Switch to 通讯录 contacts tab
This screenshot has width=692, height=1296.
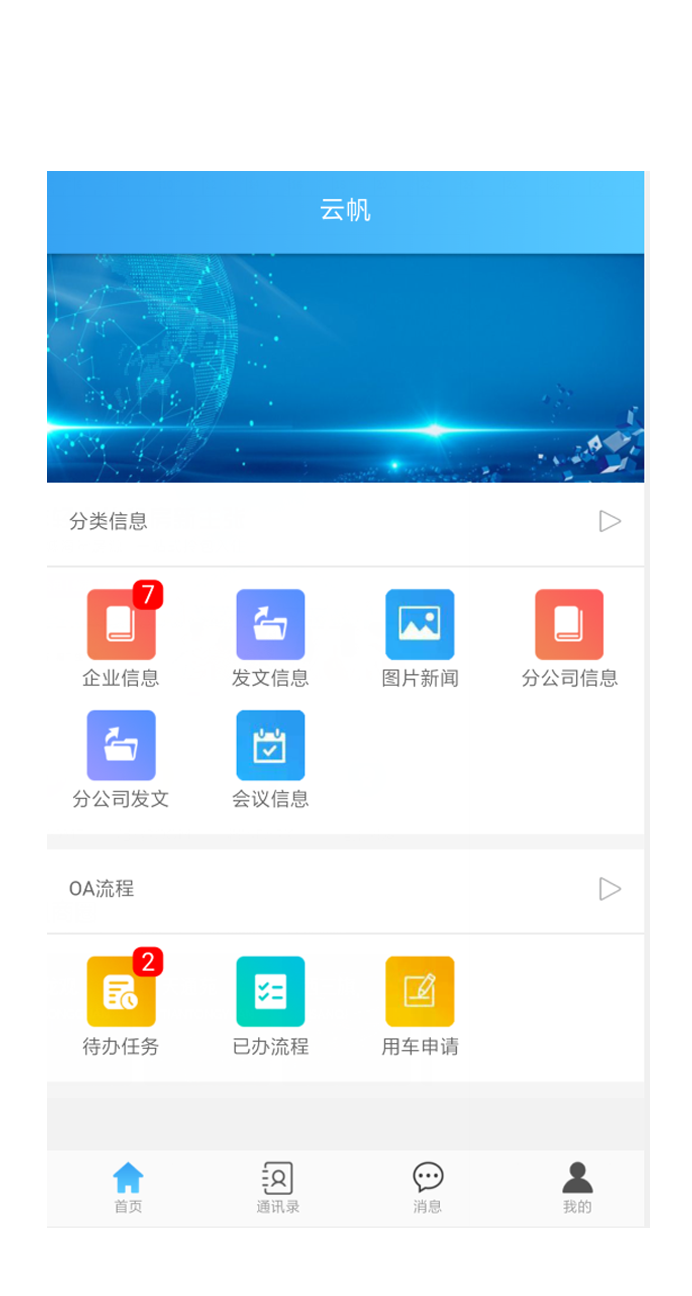[x=277, y=1187]
